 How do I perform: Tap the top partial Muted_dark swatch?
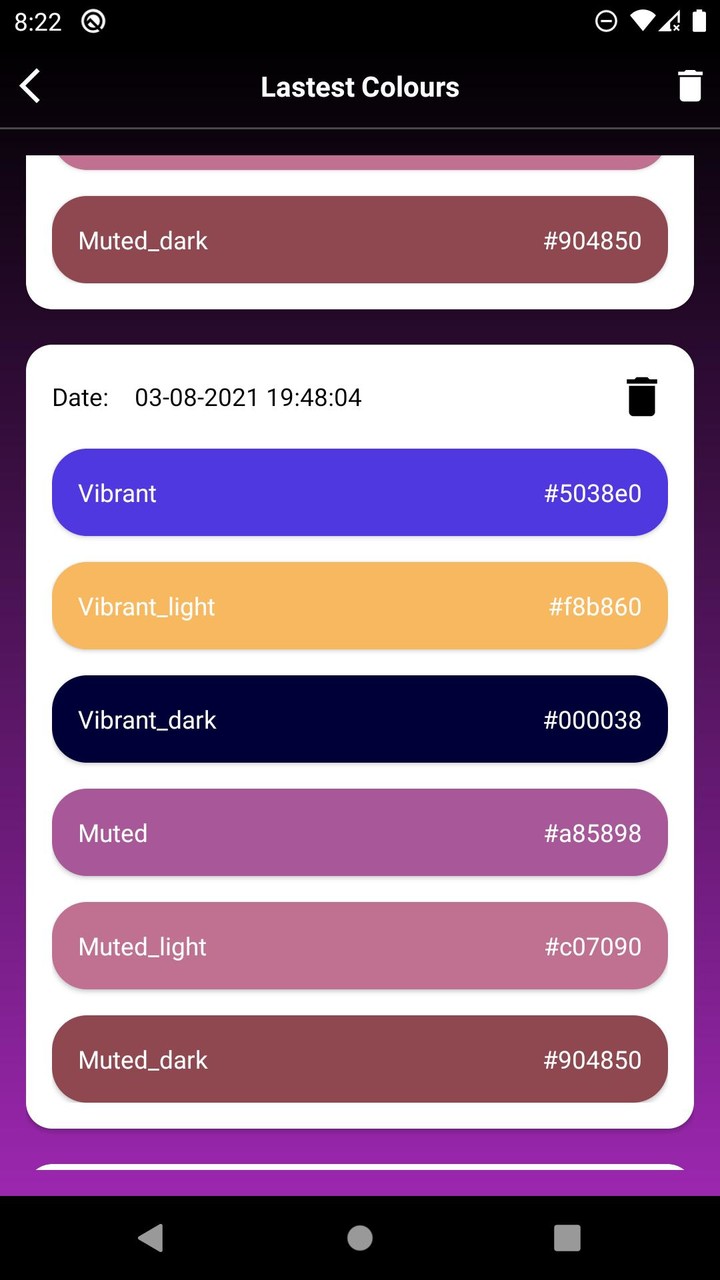[x=359, y=240]
